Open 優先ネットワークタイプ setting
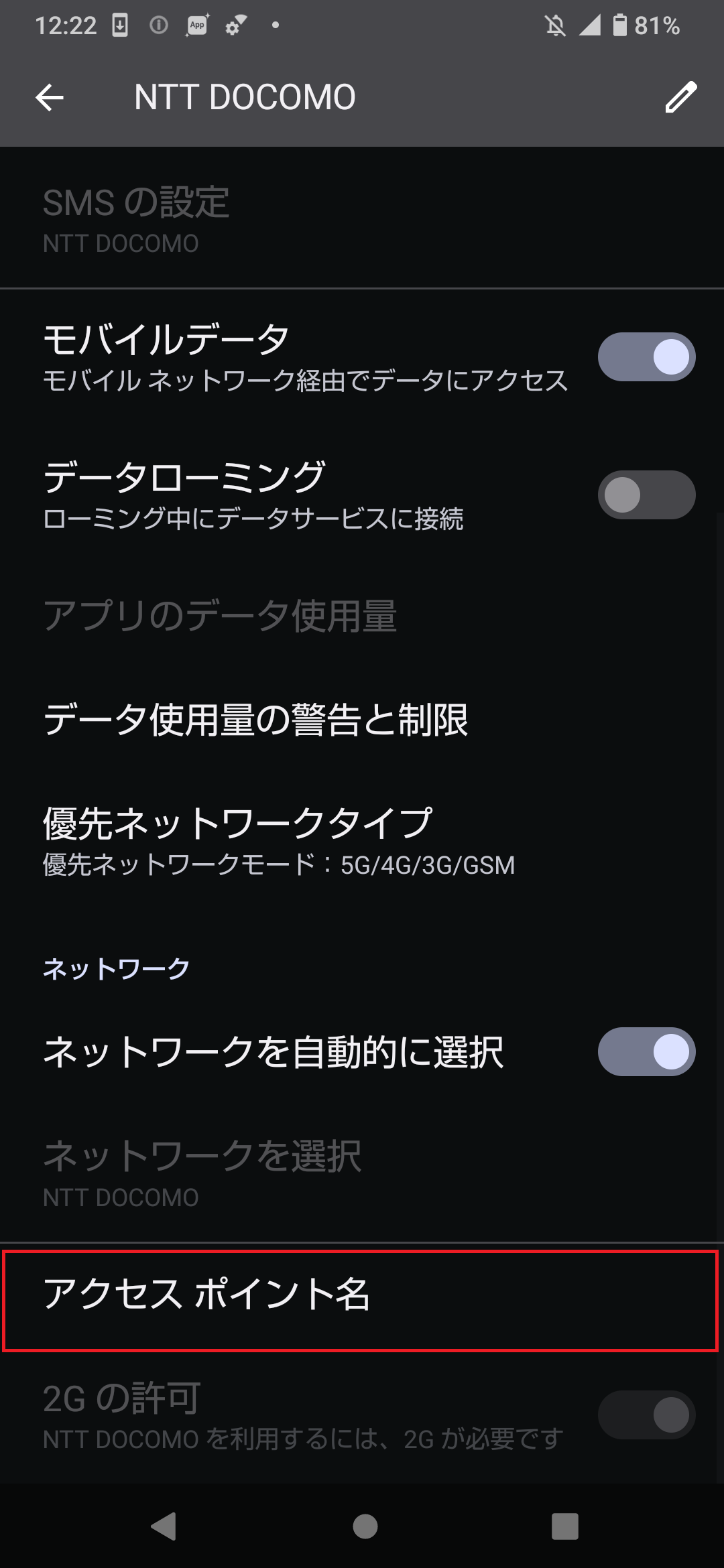 point(362,841)
